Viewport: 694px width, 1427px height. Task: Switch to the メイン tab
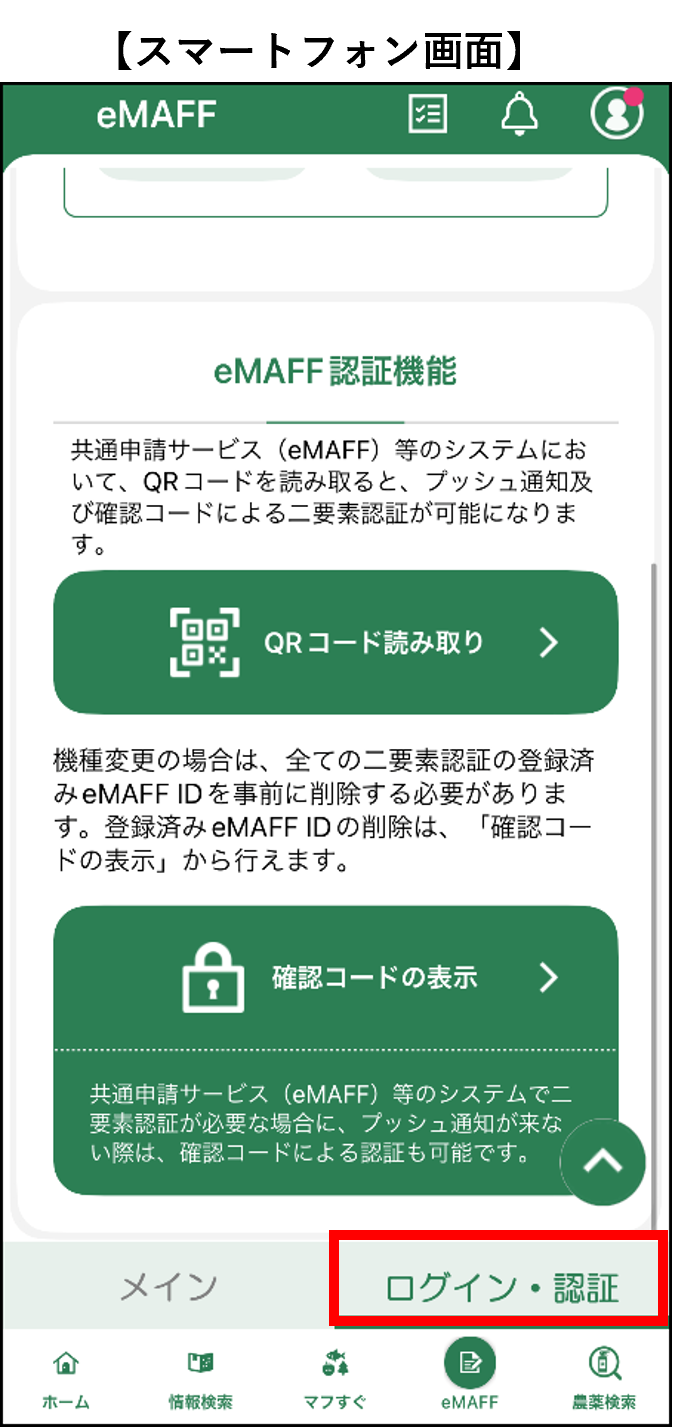point(168,1287)
